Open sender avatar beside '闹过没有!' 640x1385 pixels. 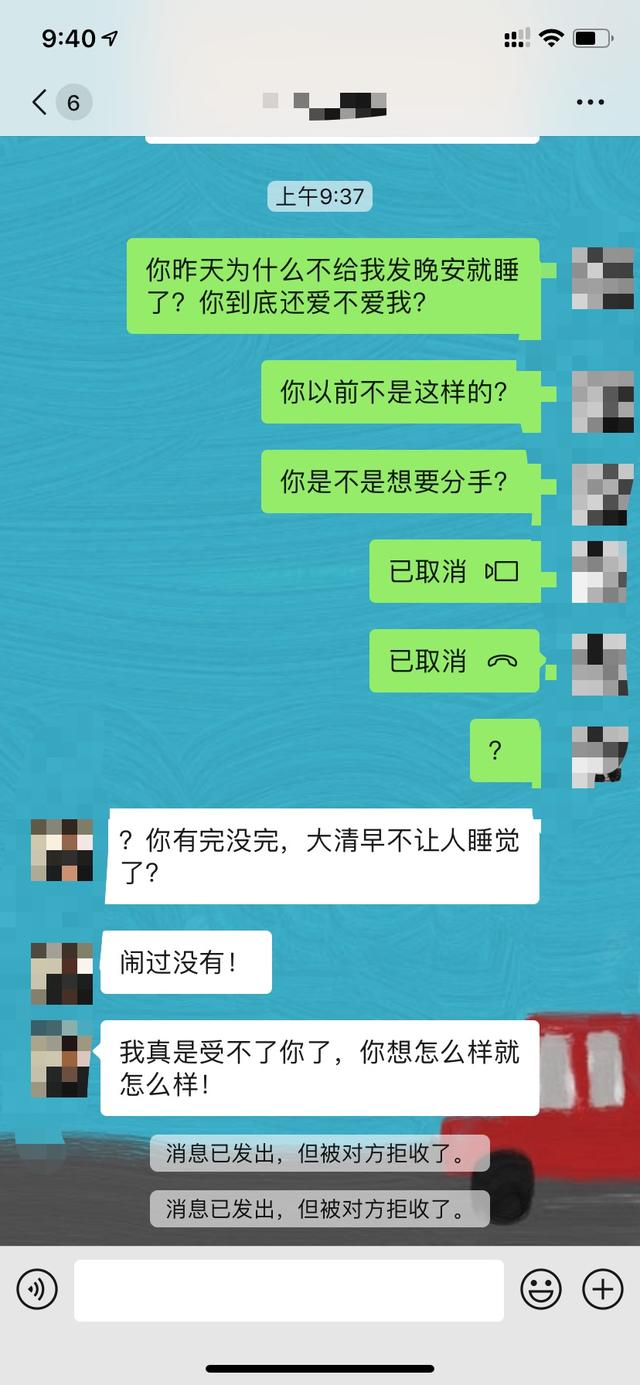click(62, 973)
